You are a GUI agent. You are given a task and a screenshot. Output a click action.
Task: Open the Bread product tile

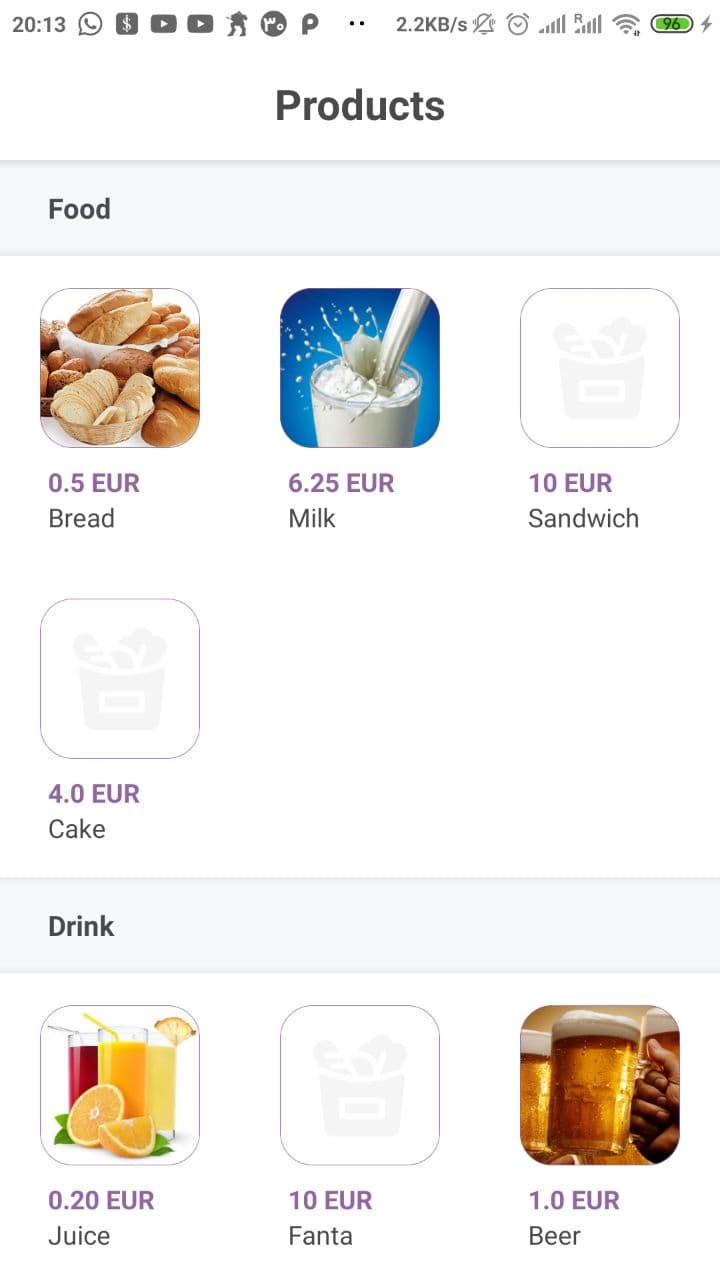120,368
